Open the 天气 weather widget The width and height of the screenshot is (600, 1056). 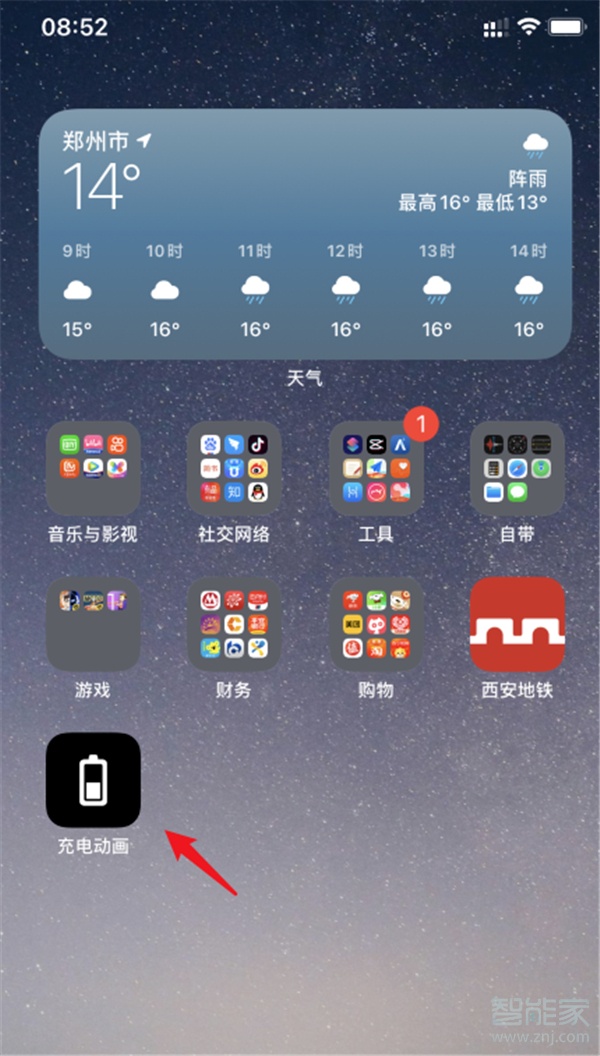(305, 233)
